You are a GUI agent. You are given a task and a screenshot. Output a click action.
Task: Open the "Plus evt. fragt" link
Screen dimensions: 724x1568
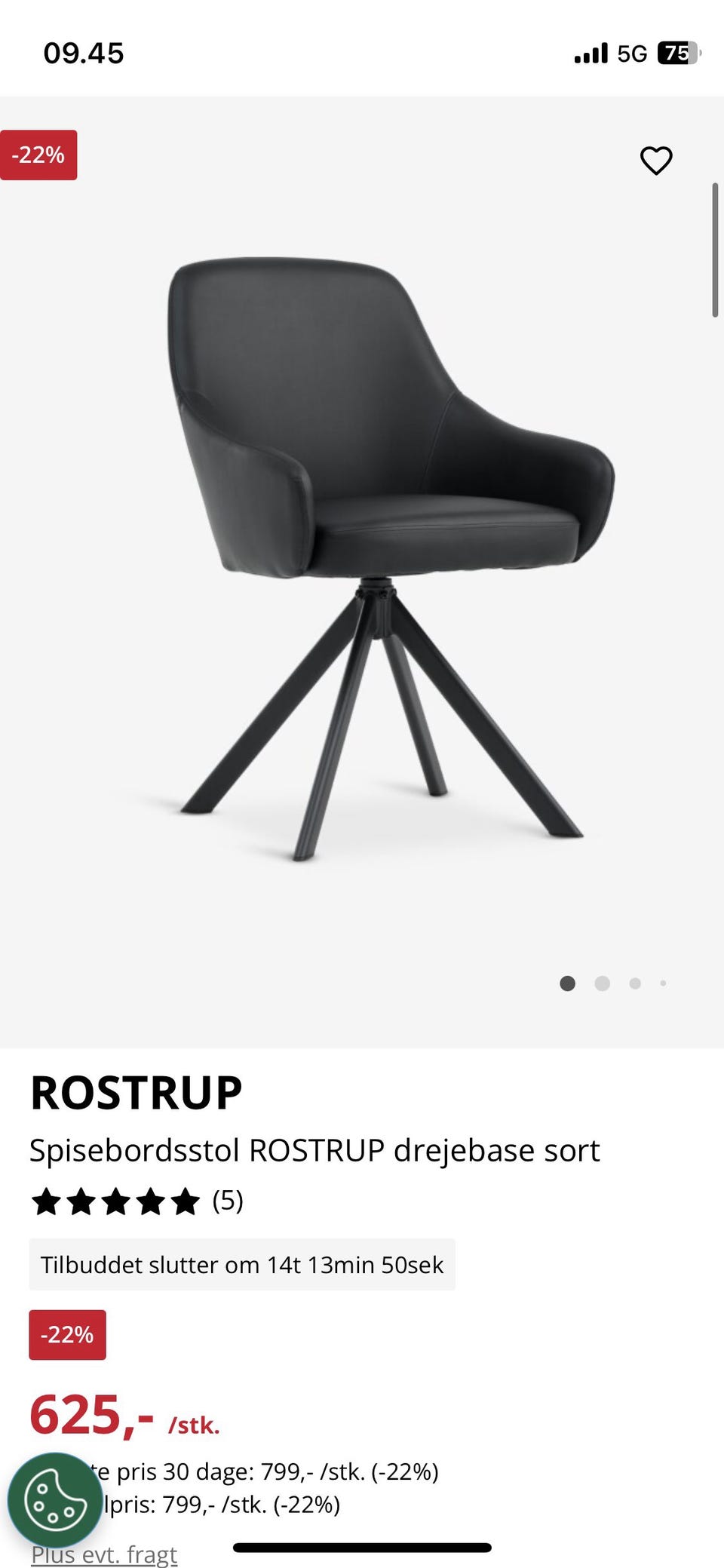click(104, 1555)
